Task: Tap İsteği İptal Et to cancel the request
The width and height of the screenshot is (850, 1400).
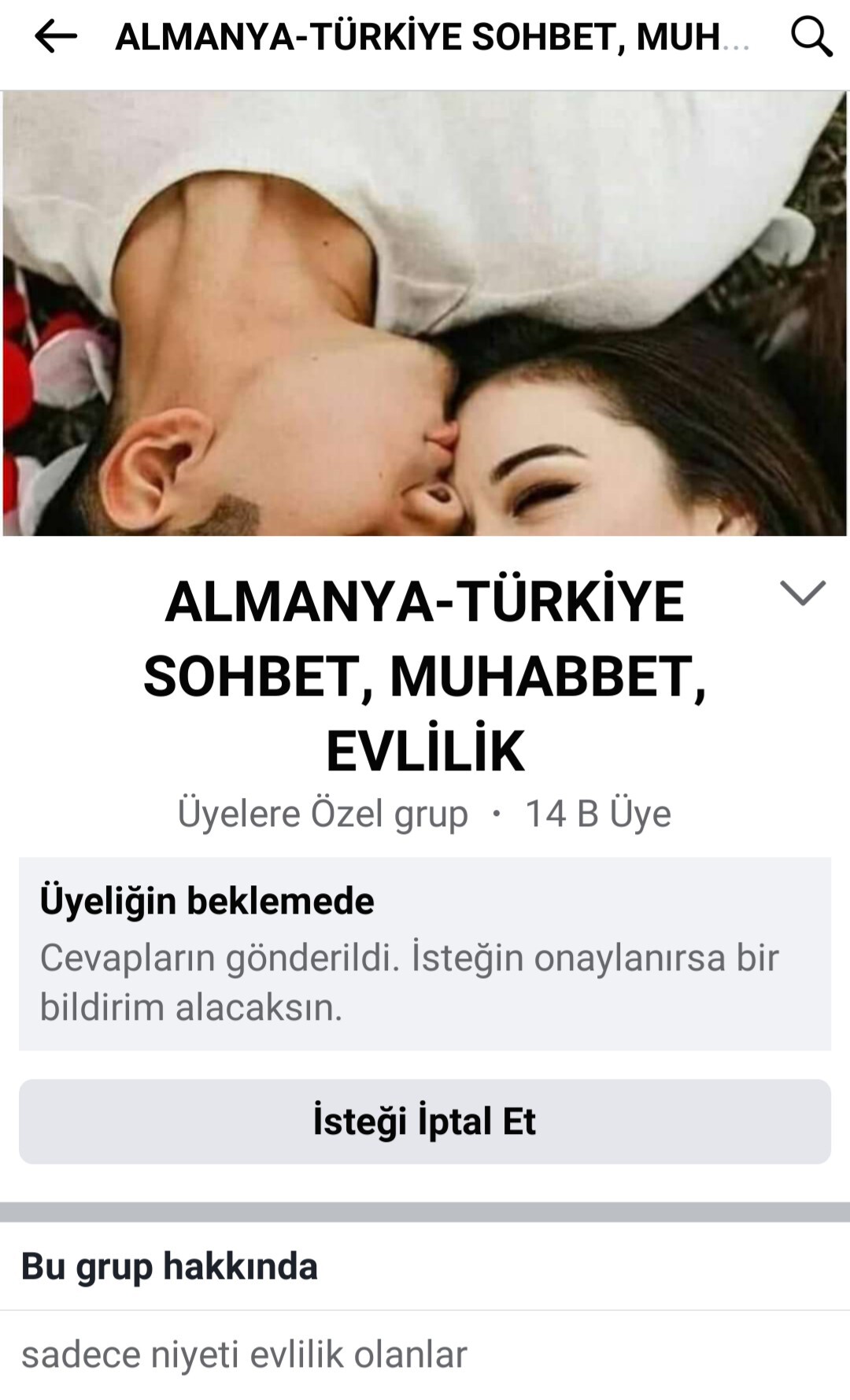Action: (425, 1121)
